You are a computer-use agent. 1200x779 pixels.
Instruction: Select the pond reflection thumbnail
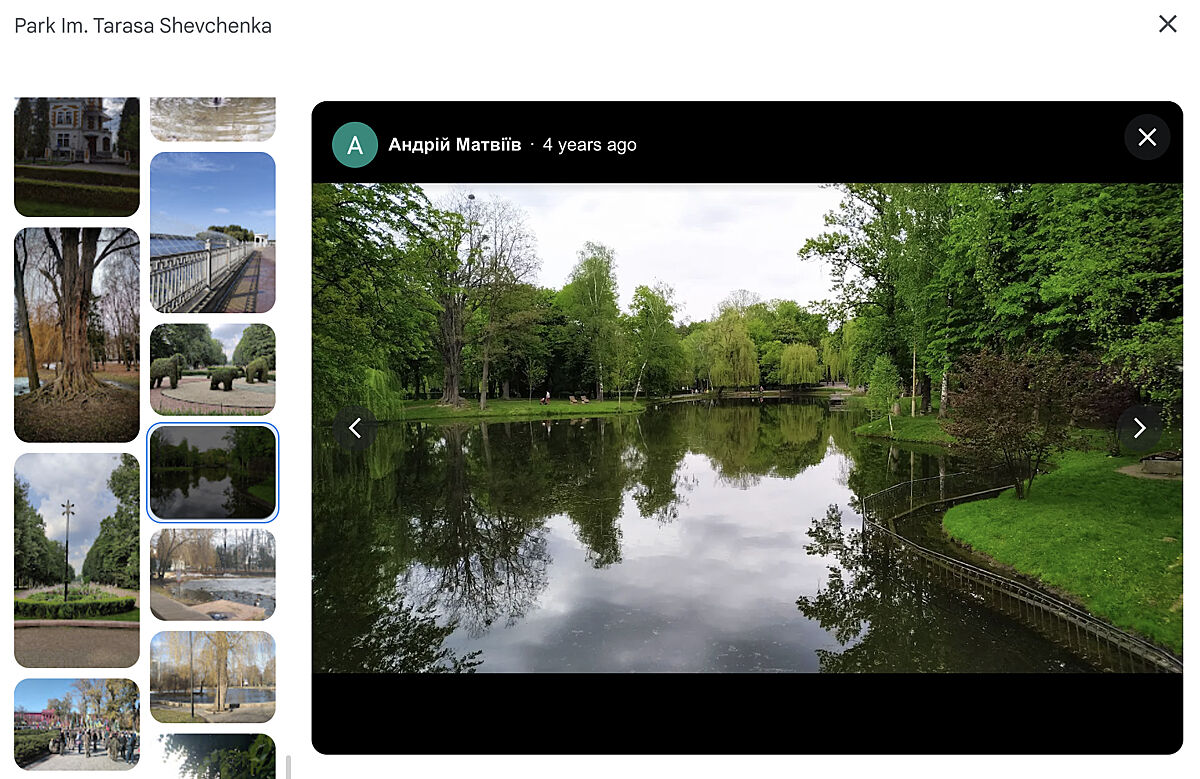click(x=212, y=472)
